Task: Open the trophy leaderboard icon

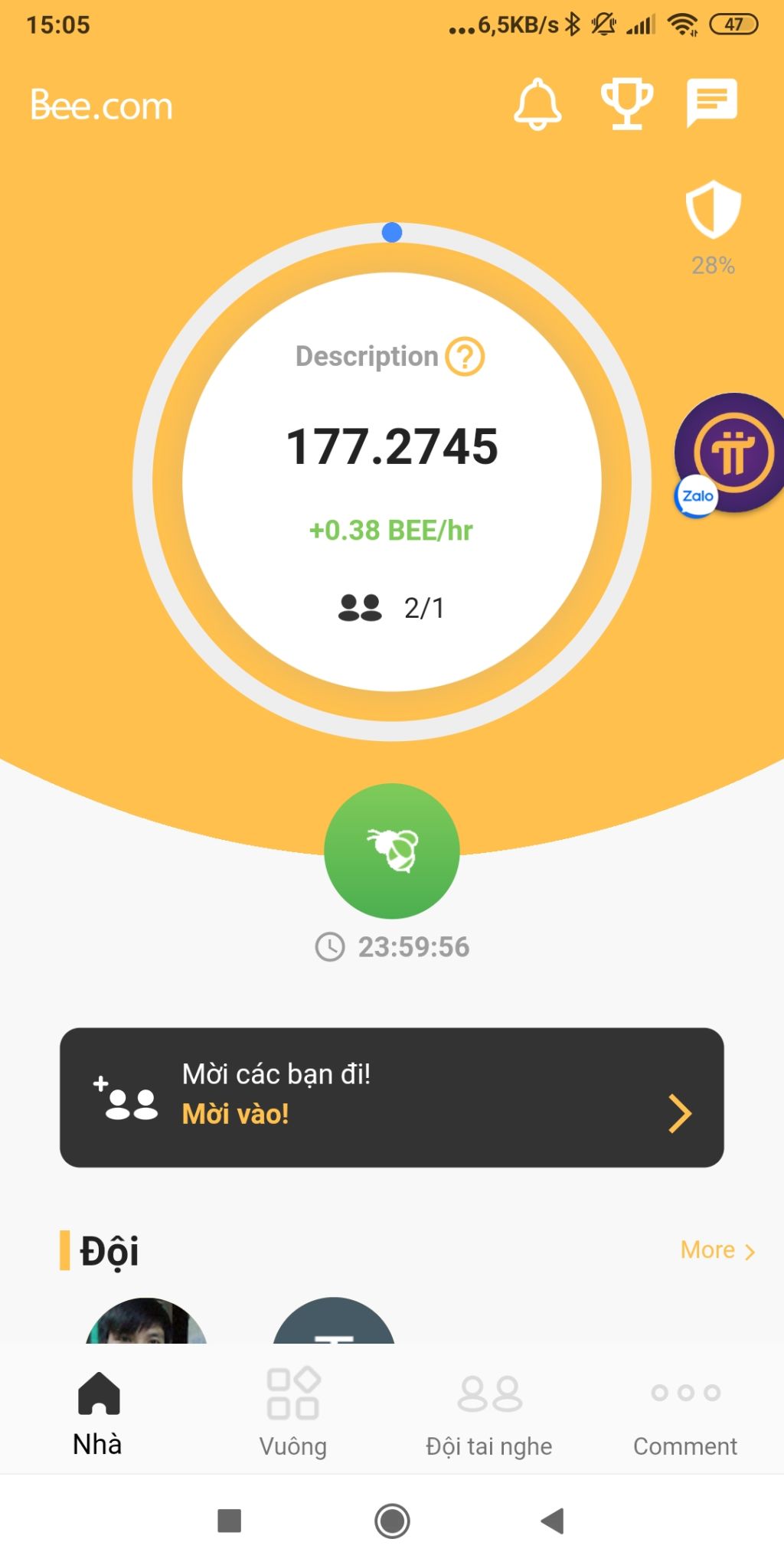Action: [x=626, y=104]
